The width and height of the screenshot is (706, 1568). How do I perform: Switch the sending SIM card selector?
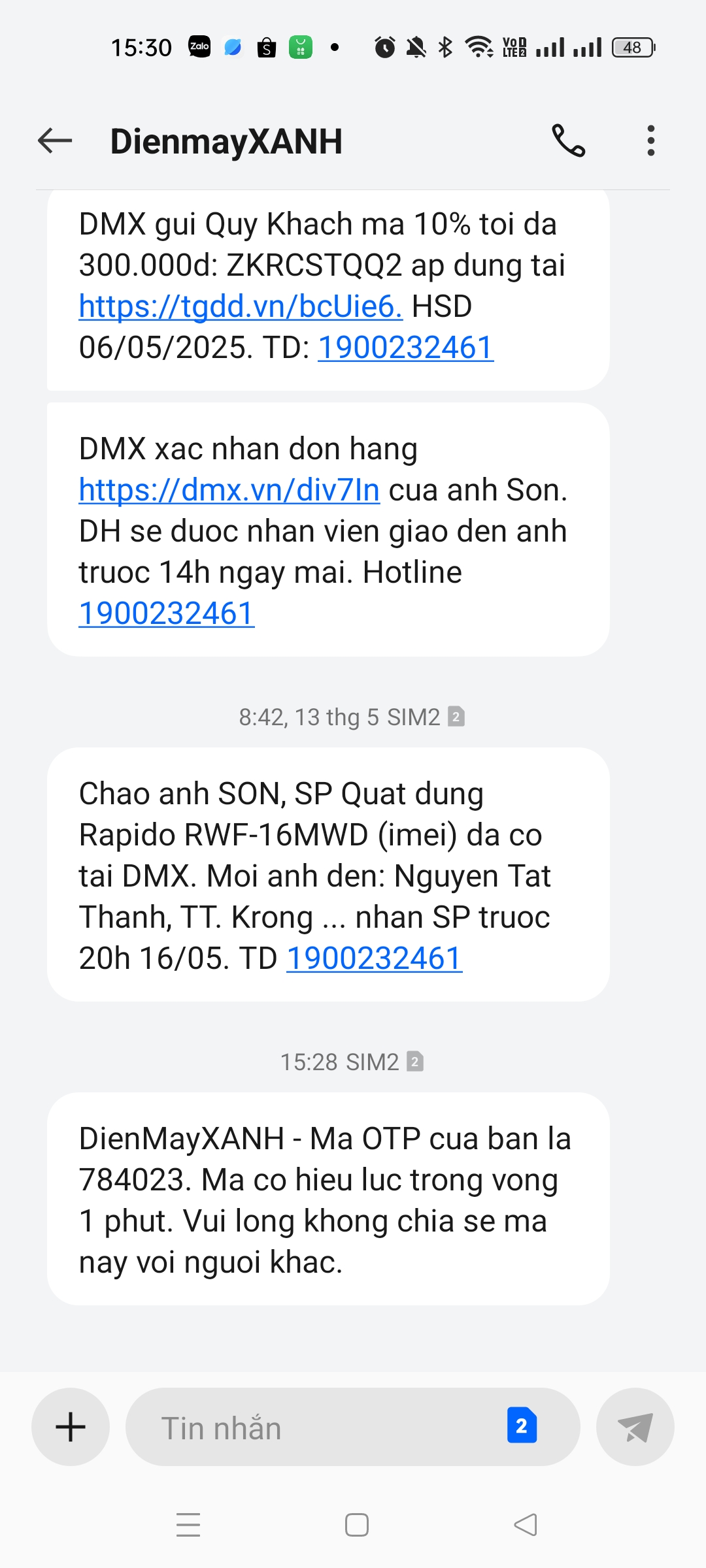pos(522,1426)
